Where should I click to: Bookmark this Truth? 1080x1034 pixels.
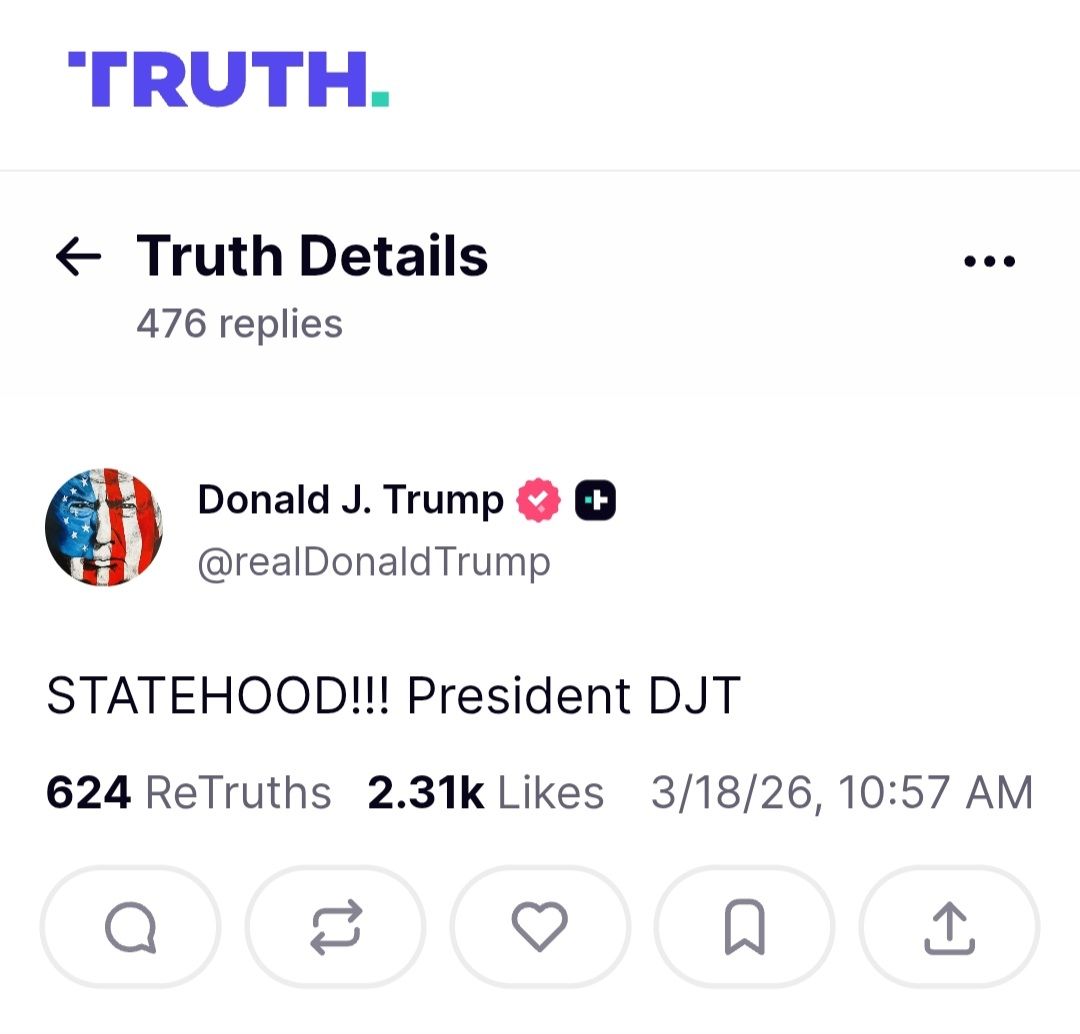[x=745, y=927]
